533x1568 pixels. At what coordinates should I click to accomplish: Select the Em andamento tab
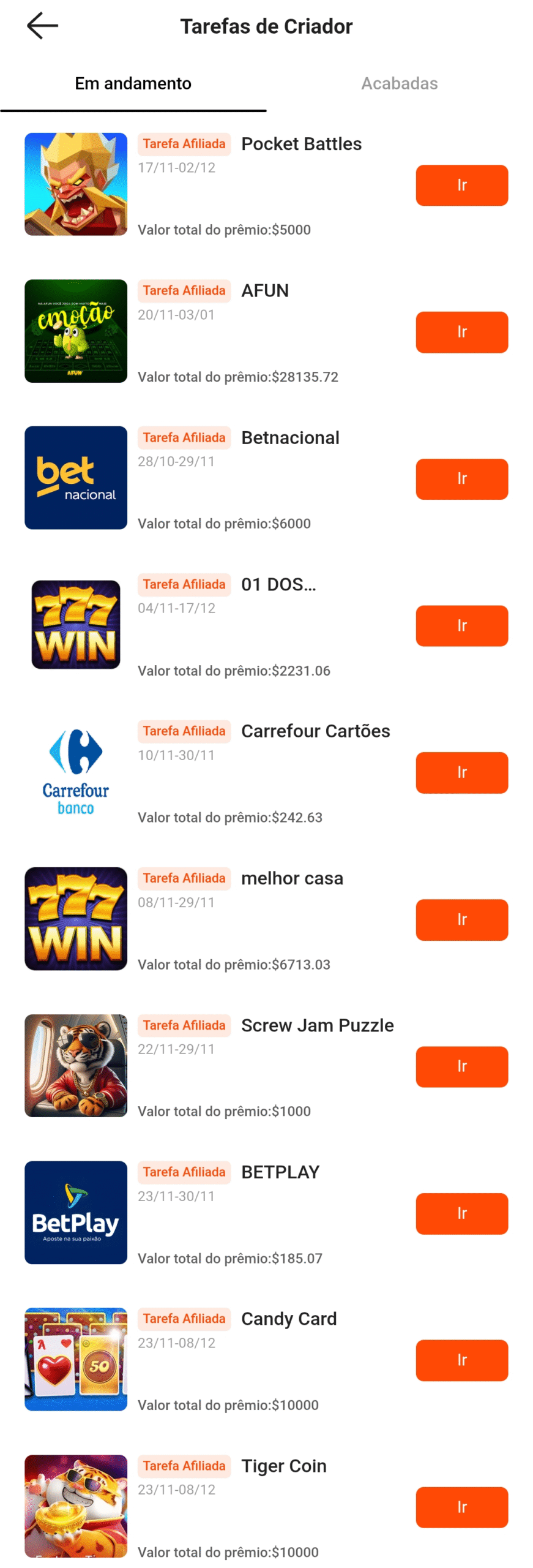pos(133,83)
